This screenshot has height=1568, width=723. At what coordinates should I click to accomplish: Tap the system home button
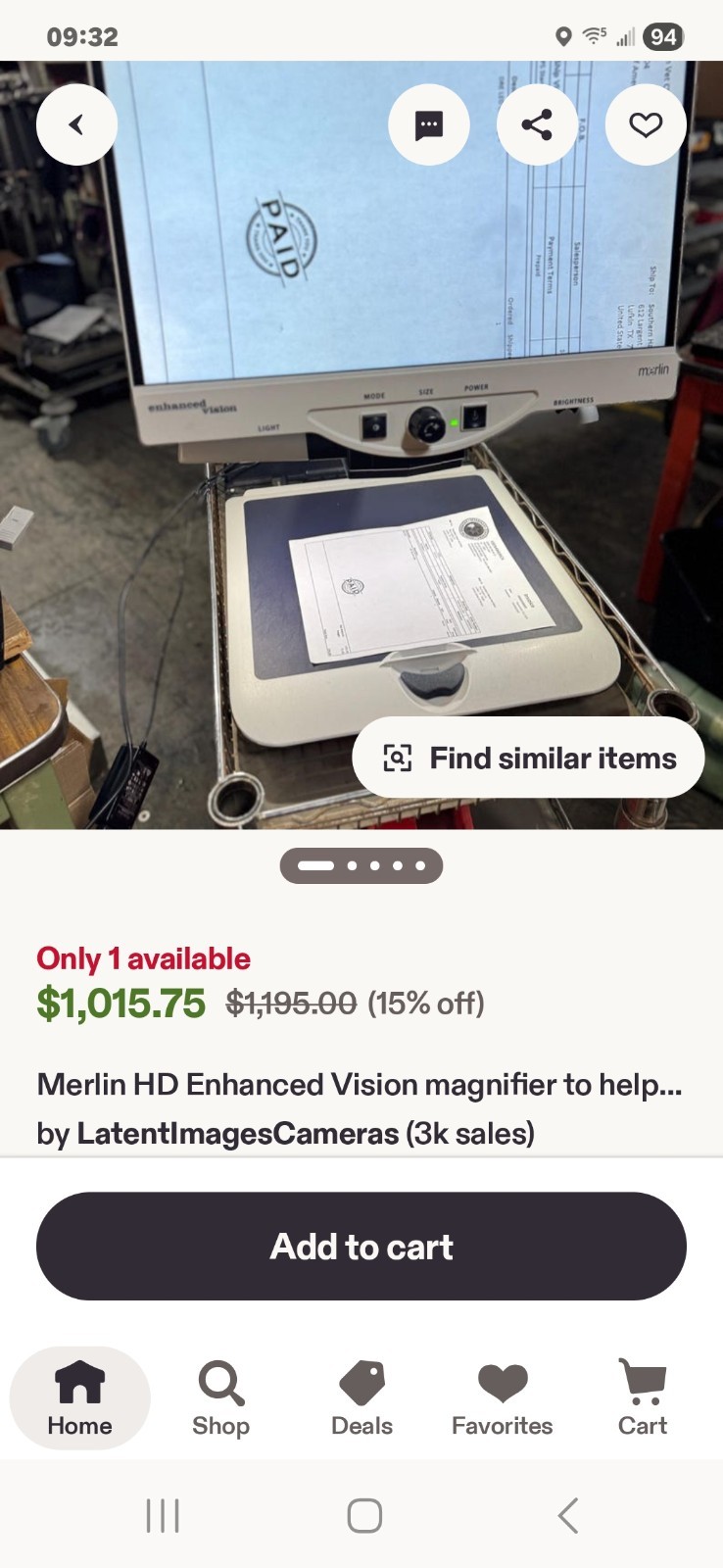click(364, 1515)
